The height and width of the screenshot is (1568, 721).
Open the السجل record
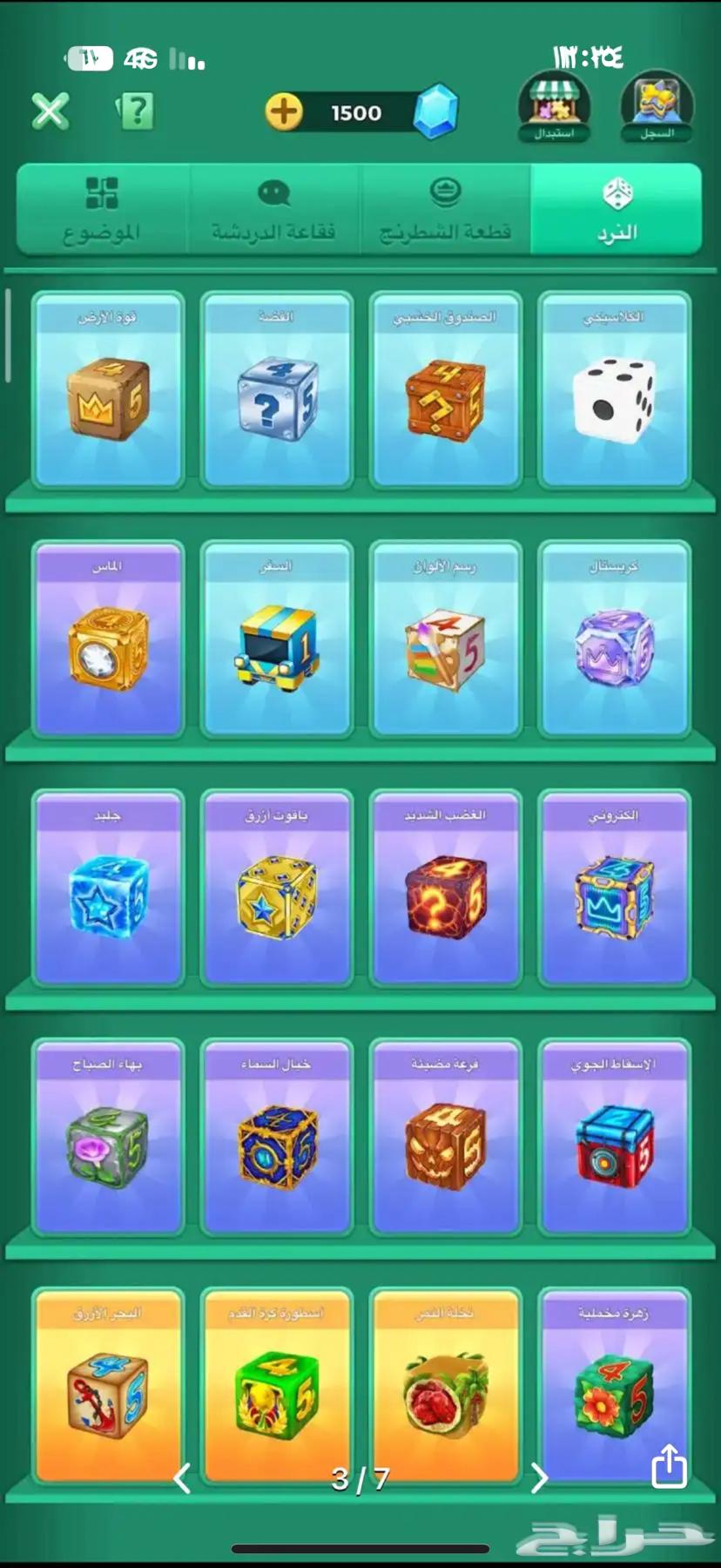[657, 108]
